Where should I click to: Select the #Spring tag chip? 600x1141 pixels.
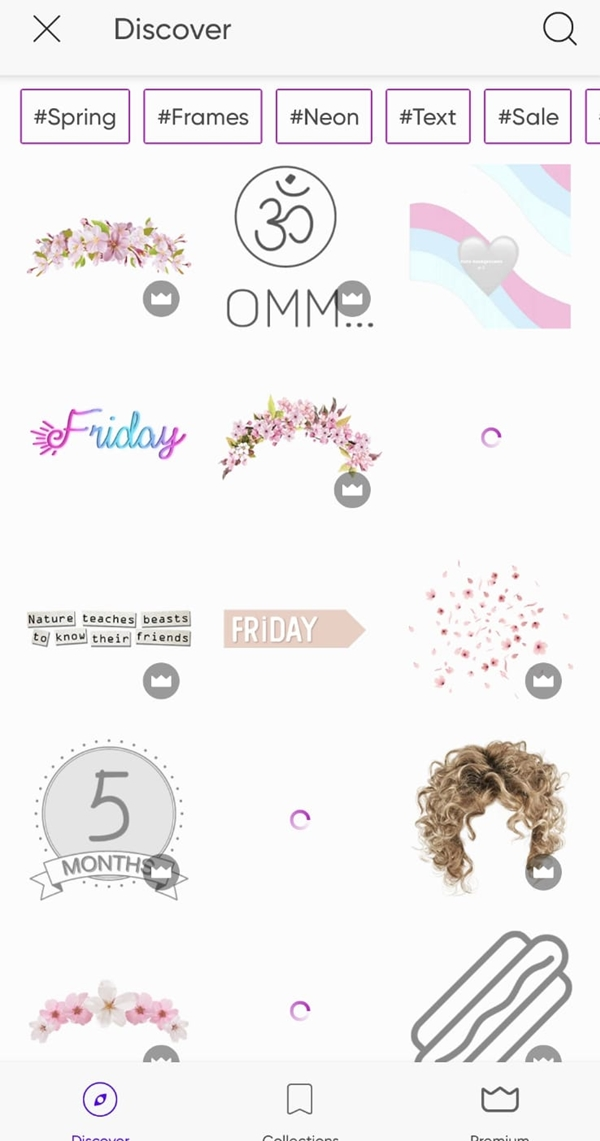click(75, 117)
